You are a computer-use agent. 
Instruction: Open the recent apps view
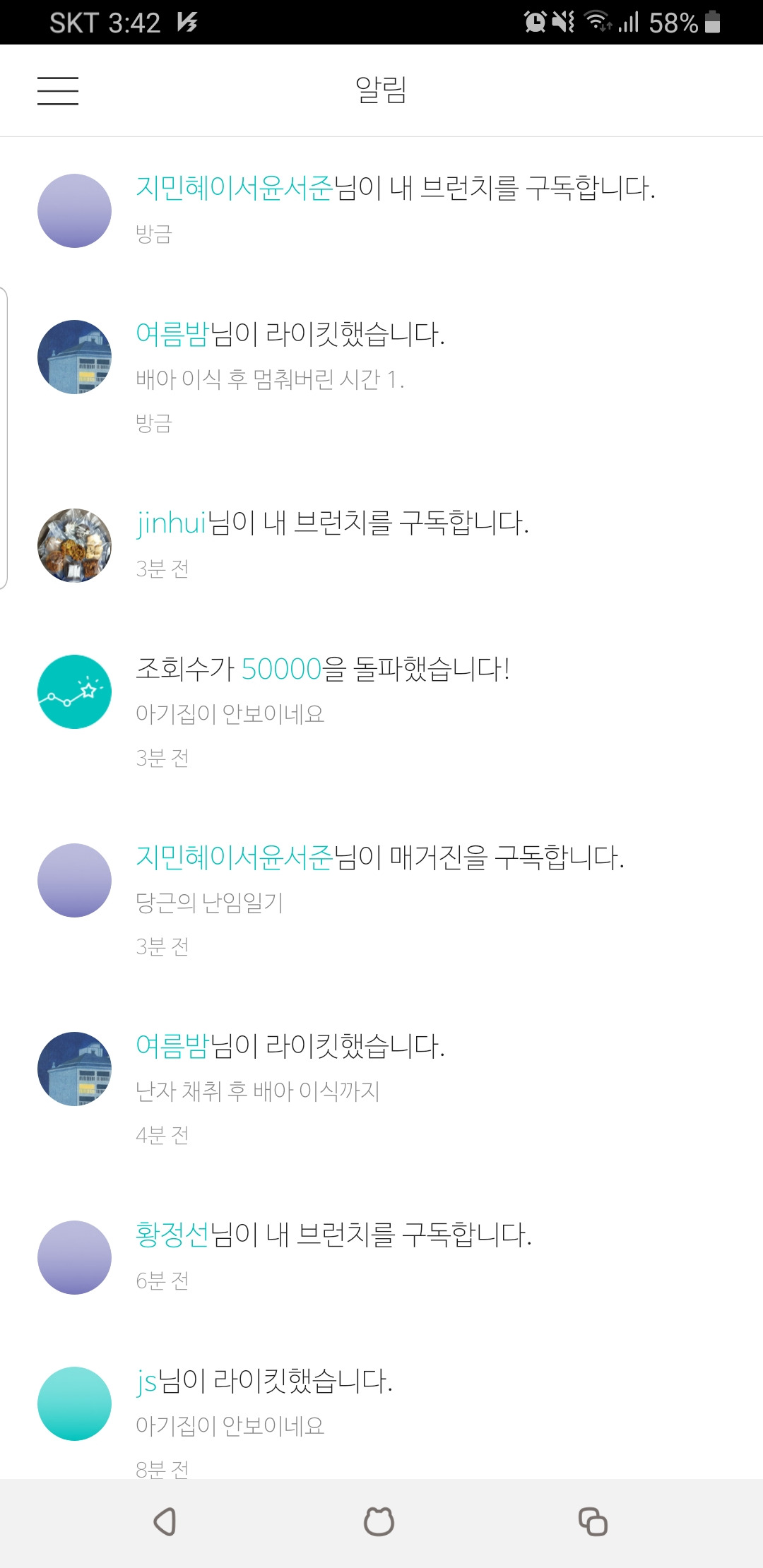pyautogui.click(x=593, y=1521)
